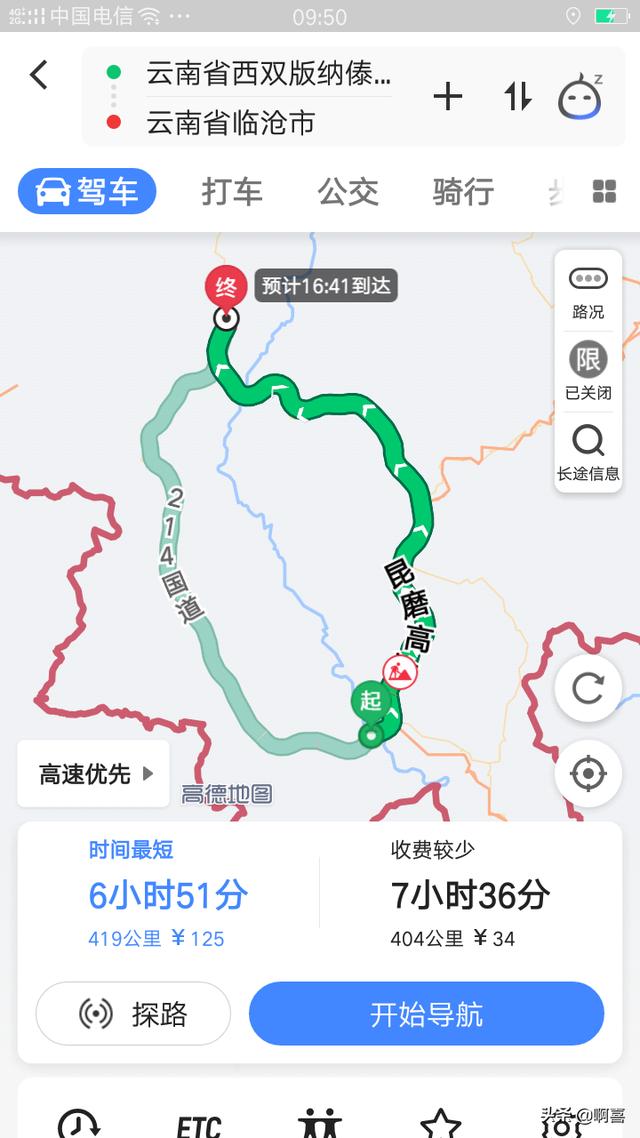The width and height of the screenshot is (640, 1138).
Task: Start navigation with 开始导航
Action: click(427, 1014)
